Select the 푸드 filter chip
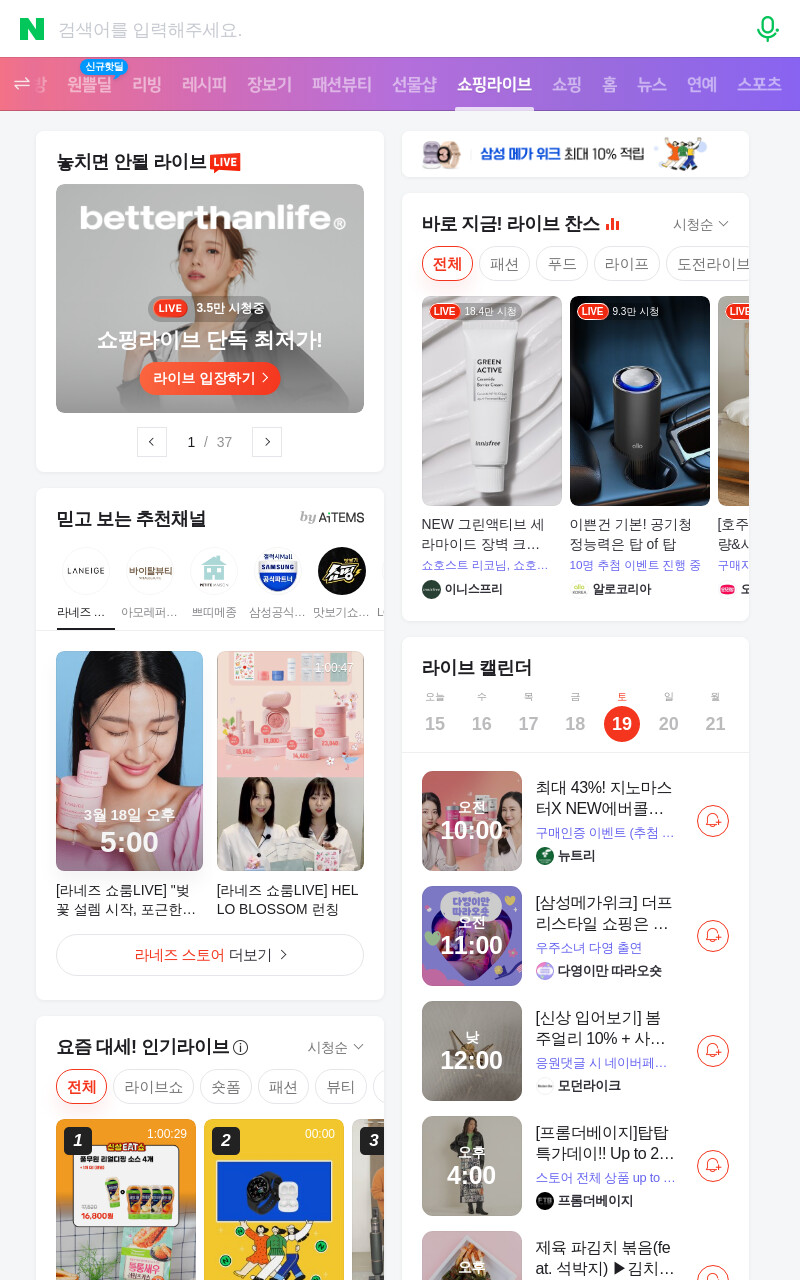The image size is (800, 1280). pyautogui.click(x=562, y=264)
